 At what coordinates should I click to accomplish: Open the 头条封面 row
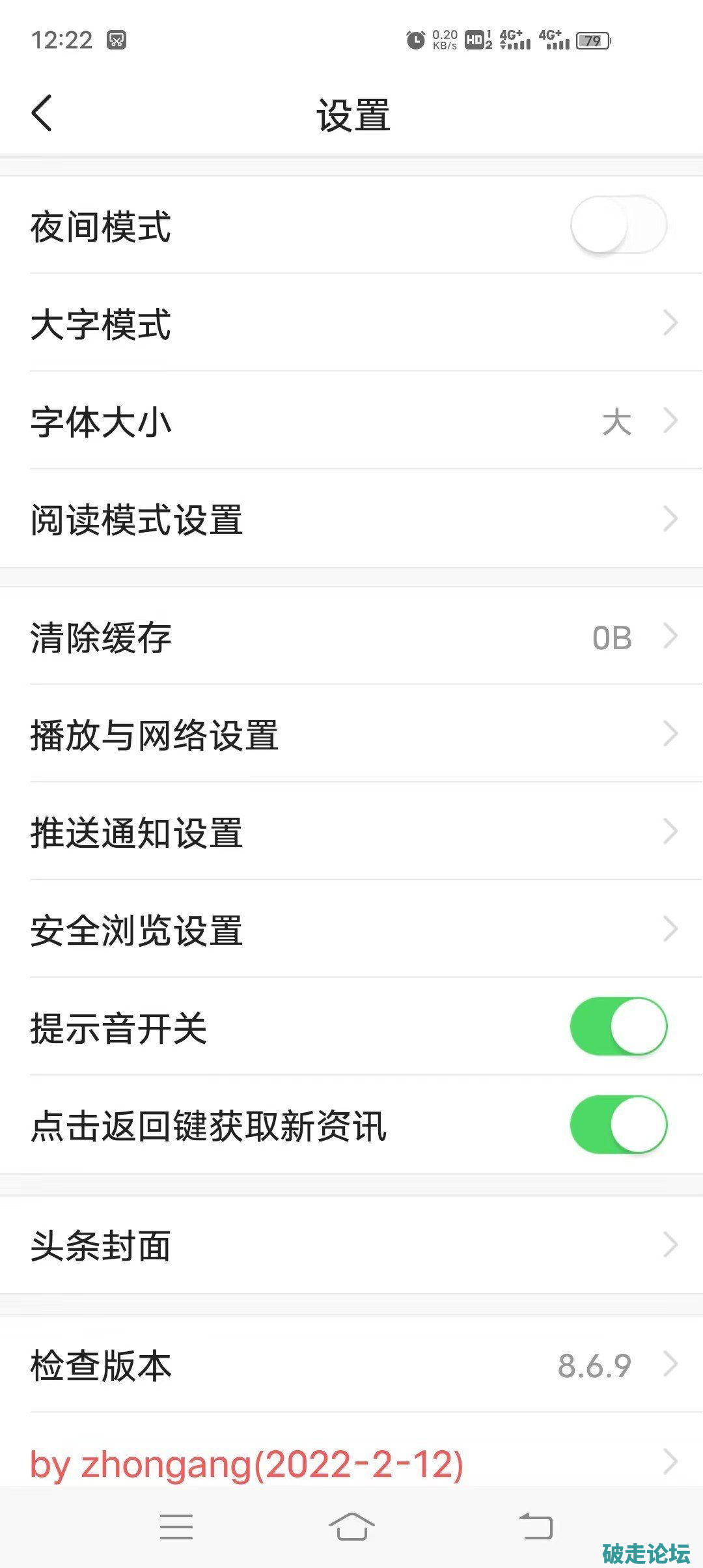pyautogui.click(x=351, y=1245)
